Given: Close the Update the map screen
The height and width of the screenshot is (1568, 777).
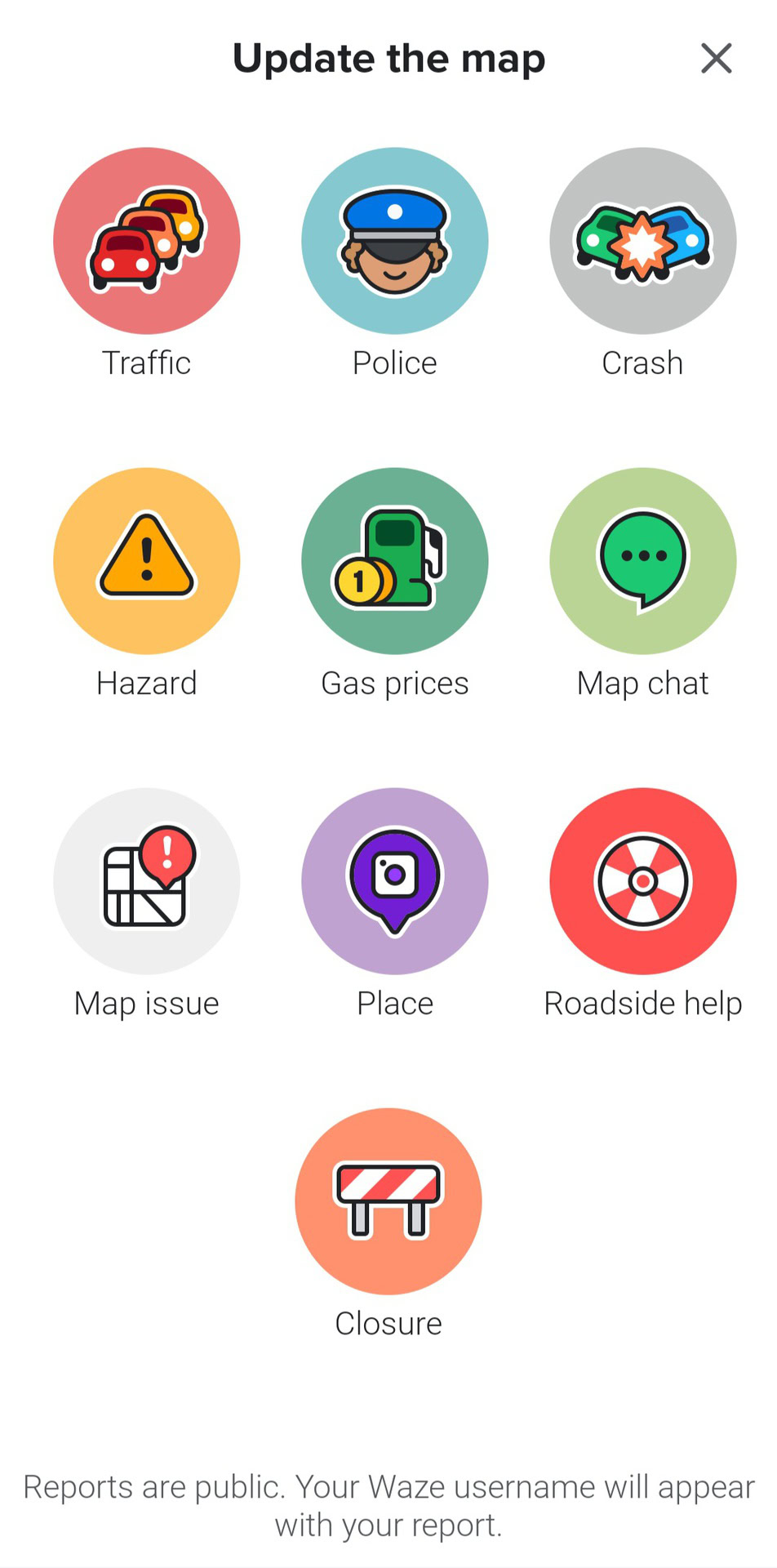Looking at the screenshot, I should tap(716, 59).
